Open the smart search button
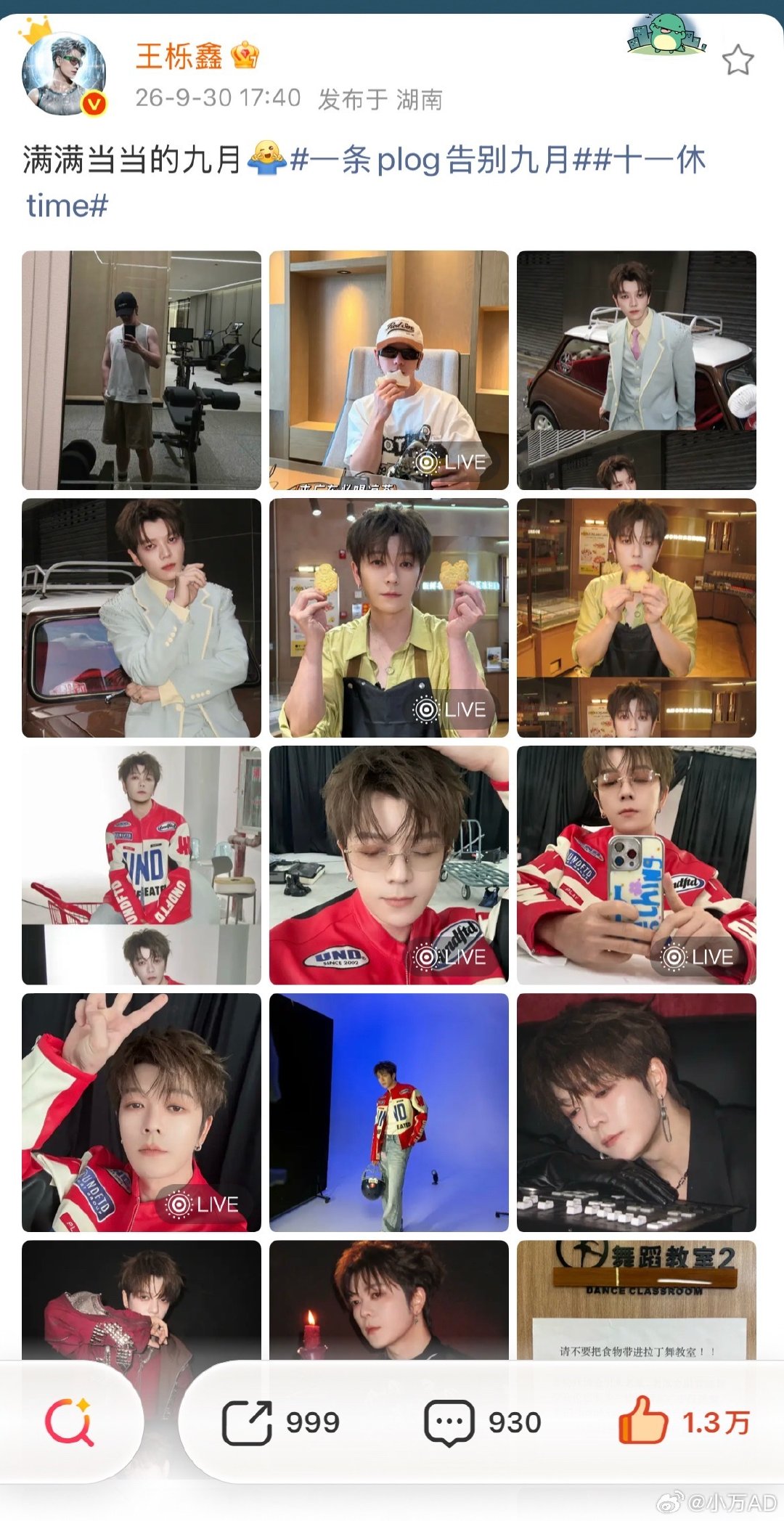Viewport: 784px width, 1521px height. pyautogui.click(x=70, y=1422)
